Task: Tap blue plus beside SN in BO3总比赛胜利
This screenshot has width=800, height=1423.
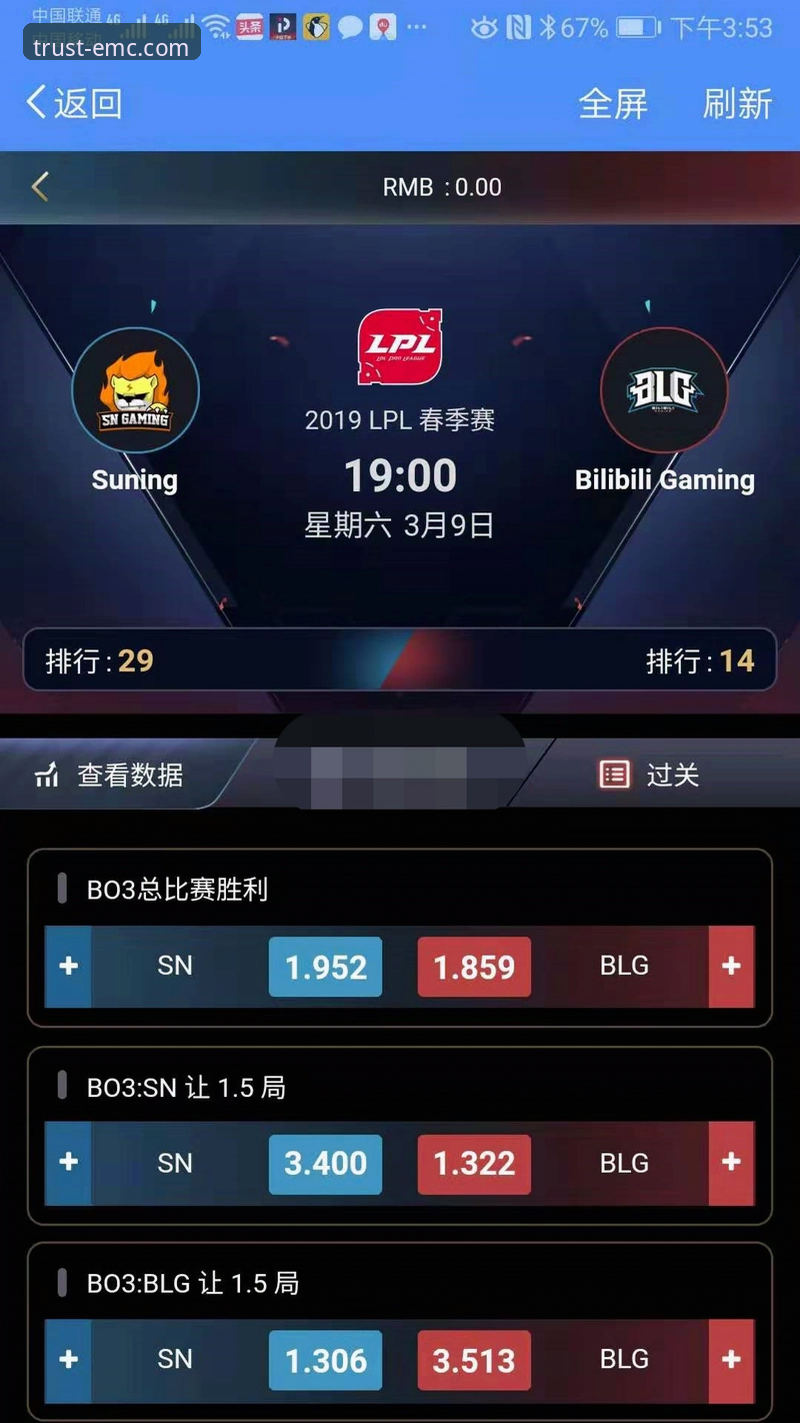Action: [x=68, y=967]
